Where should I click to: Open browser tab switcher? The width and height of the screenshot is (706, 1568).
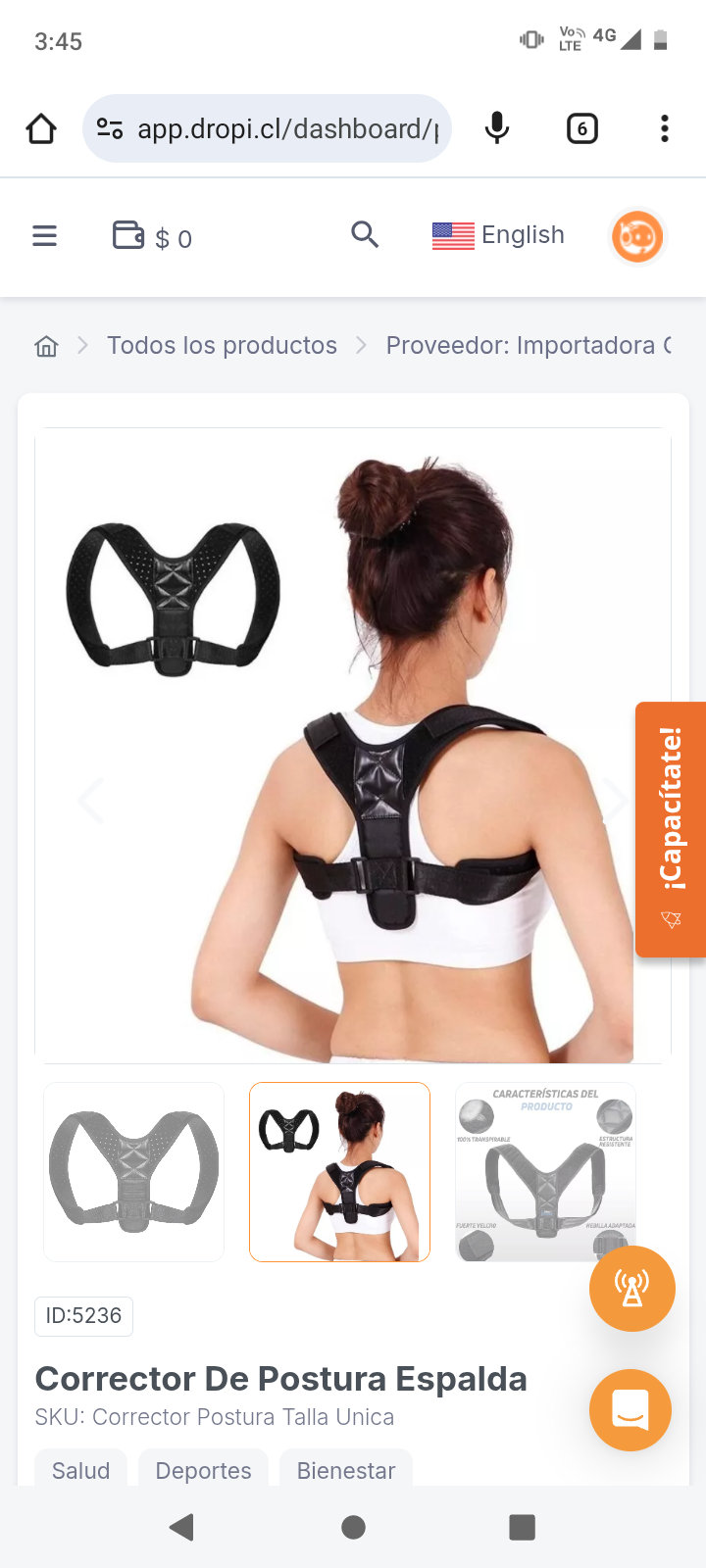click(x=582, y=129)
